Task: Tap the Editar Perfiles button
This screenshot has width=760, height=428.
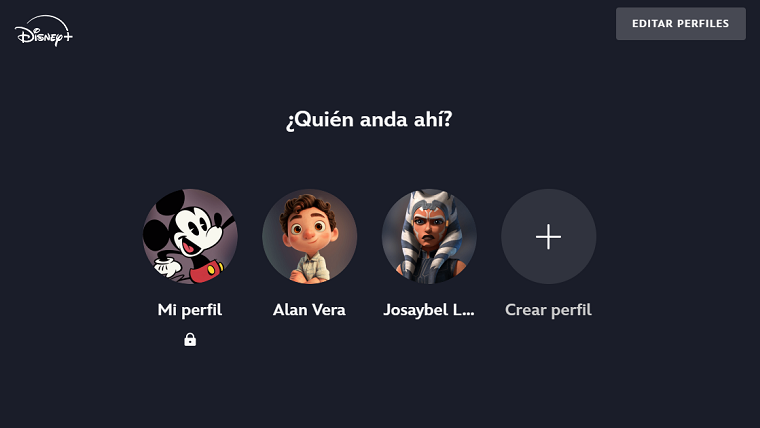Action: click(680, 23)
